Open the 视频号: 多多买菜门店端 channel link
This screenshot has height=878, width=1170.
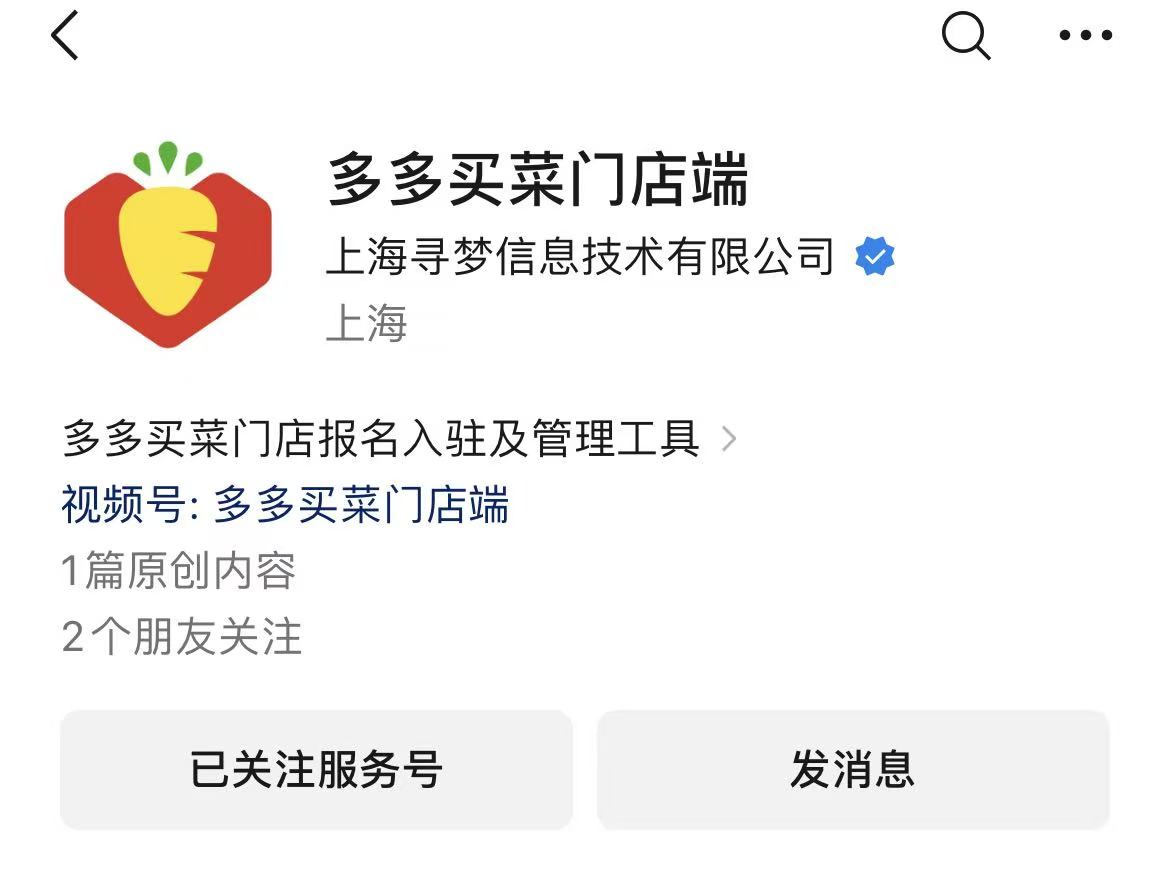click(285, 505)
